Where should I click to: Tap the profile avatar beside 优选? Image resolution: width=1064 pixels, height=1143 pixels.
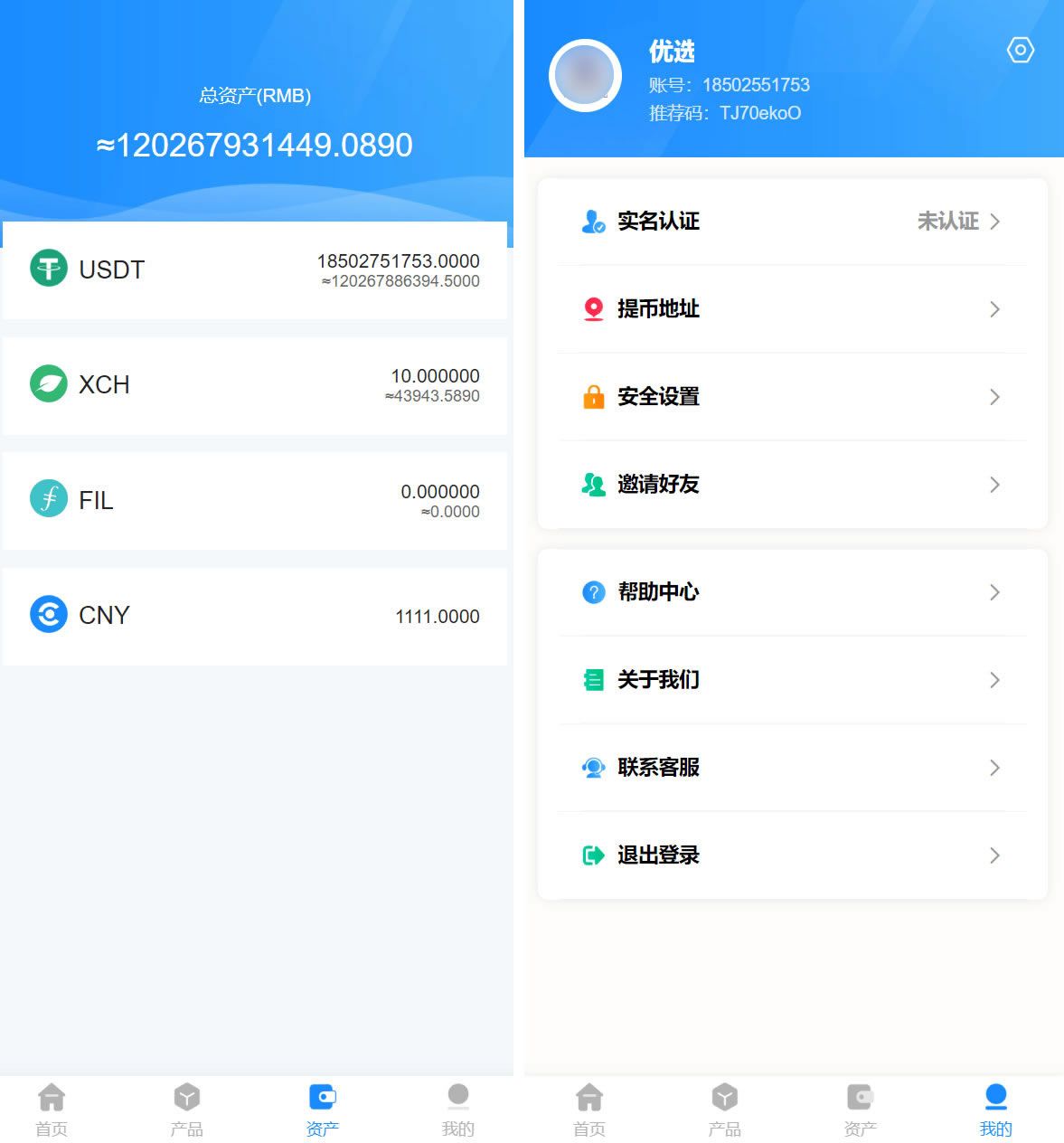(x=585, y=76)
